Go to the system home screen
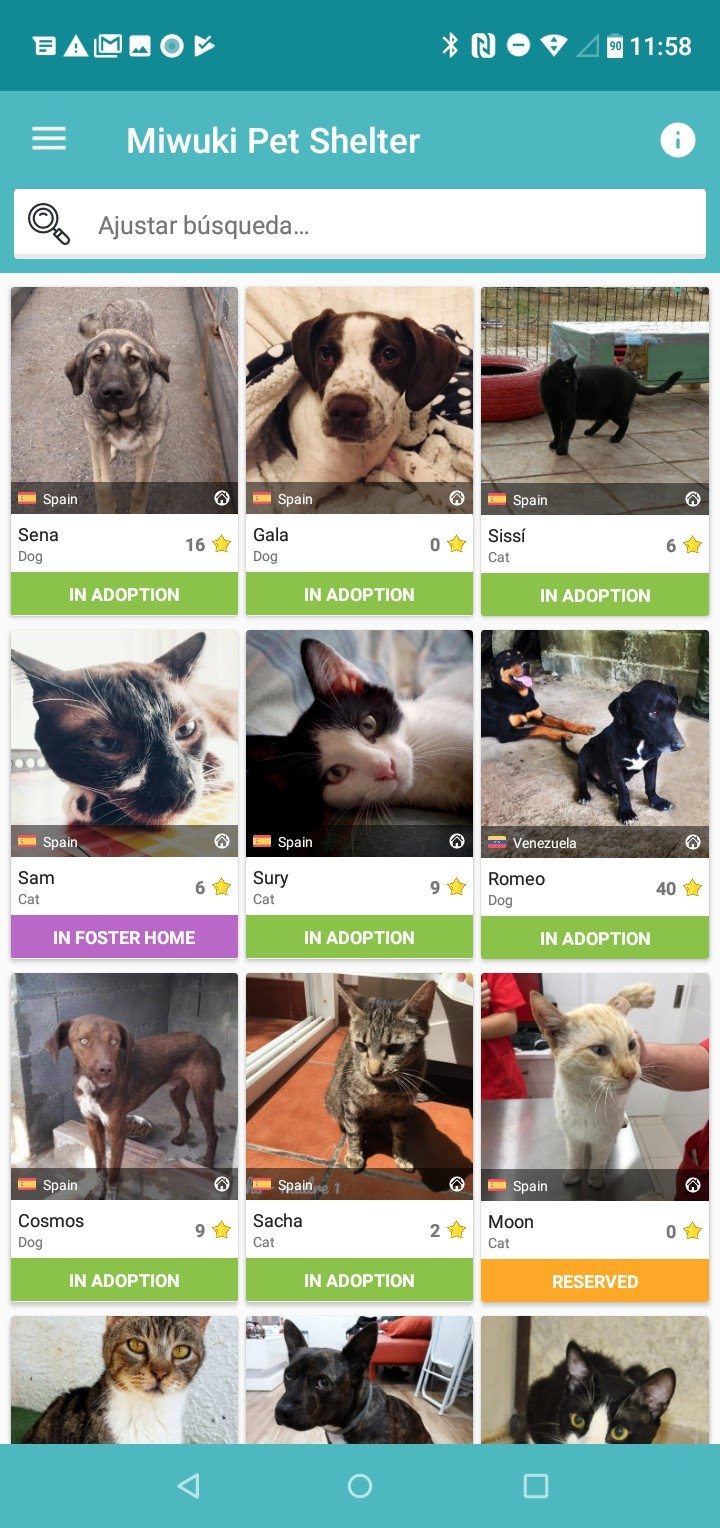Image resolution: width=720 pixels, height=1528 pixels. pos(360,1485)
